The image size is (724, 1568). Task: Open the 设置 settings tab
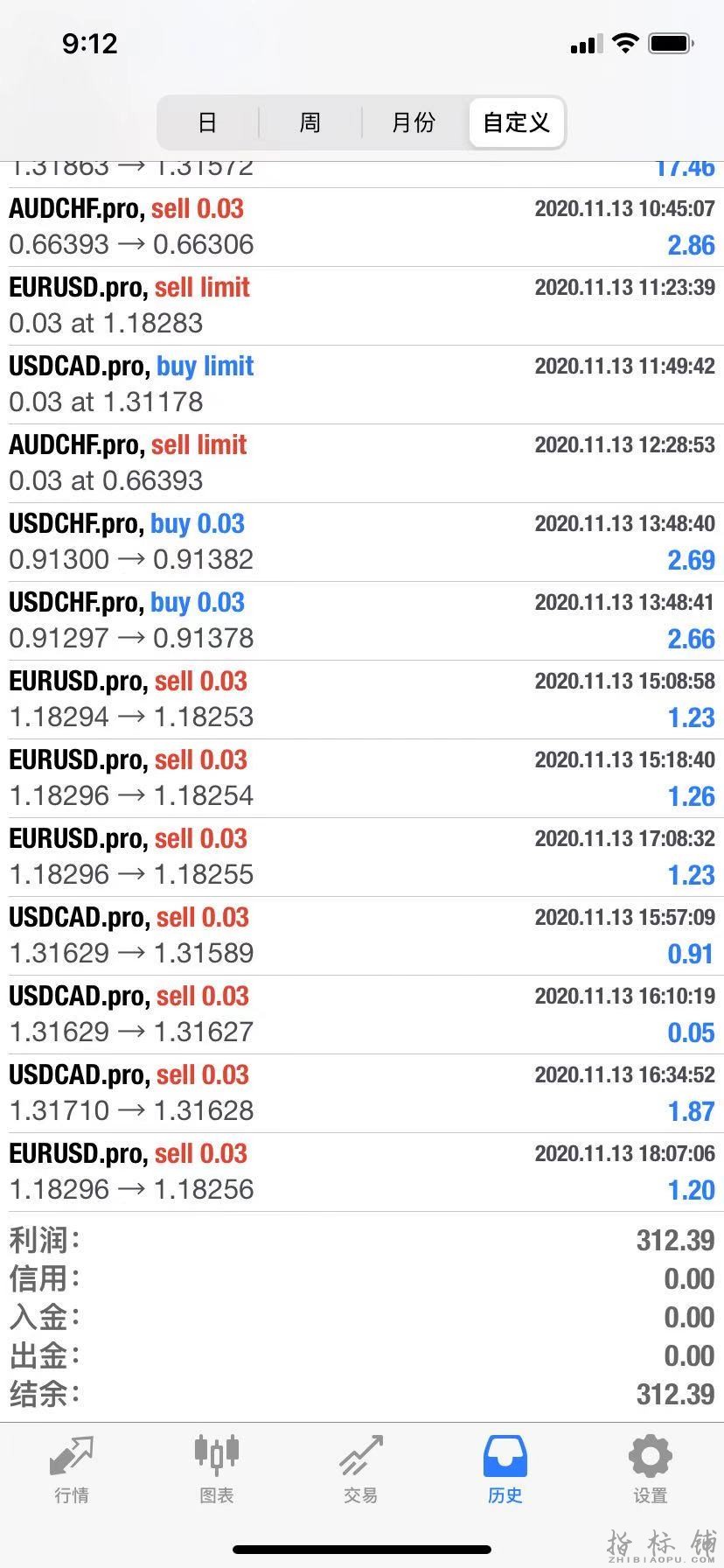tap(650, 1470)
